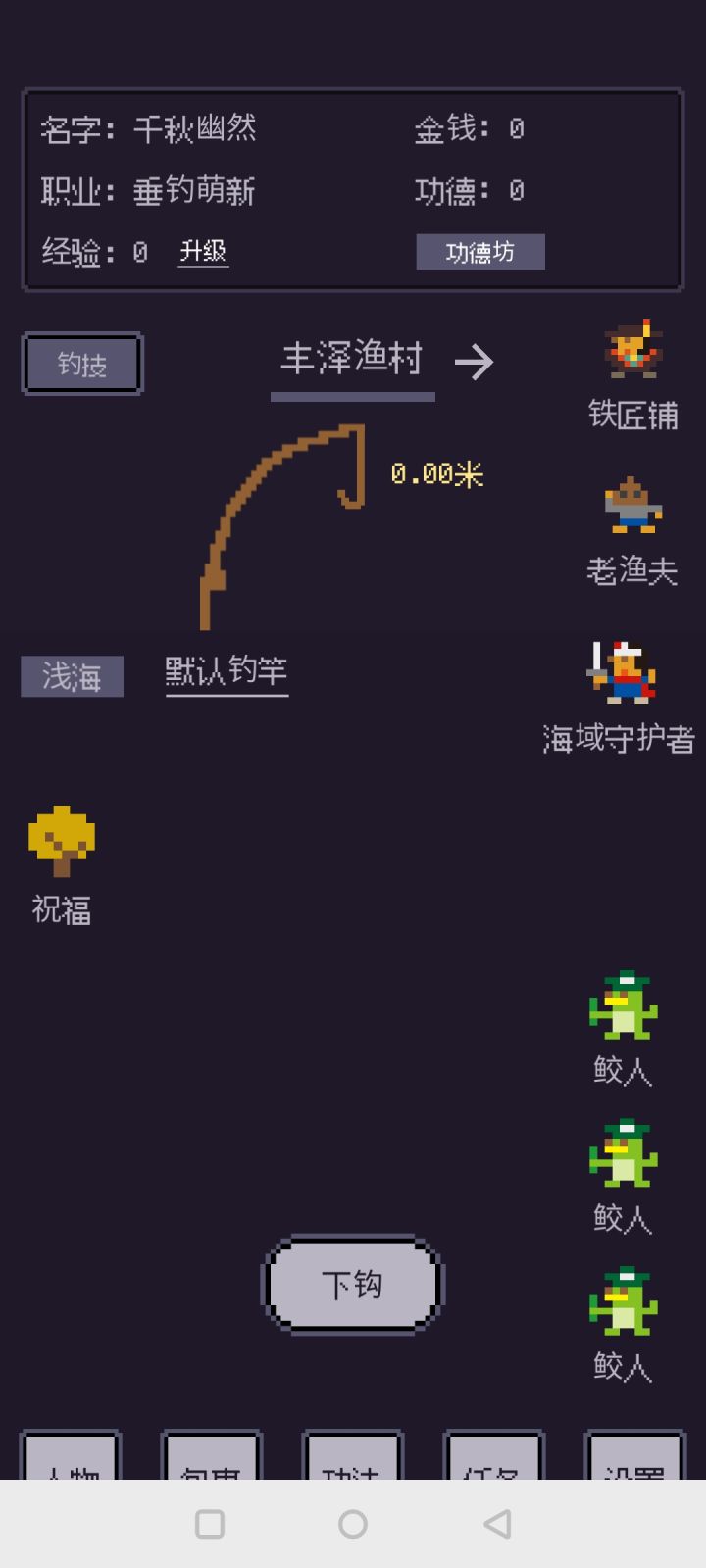Viewport: 706px width, 1568px height.
Task: Click the 升级 upgrade link
Action: pos(203,251)
